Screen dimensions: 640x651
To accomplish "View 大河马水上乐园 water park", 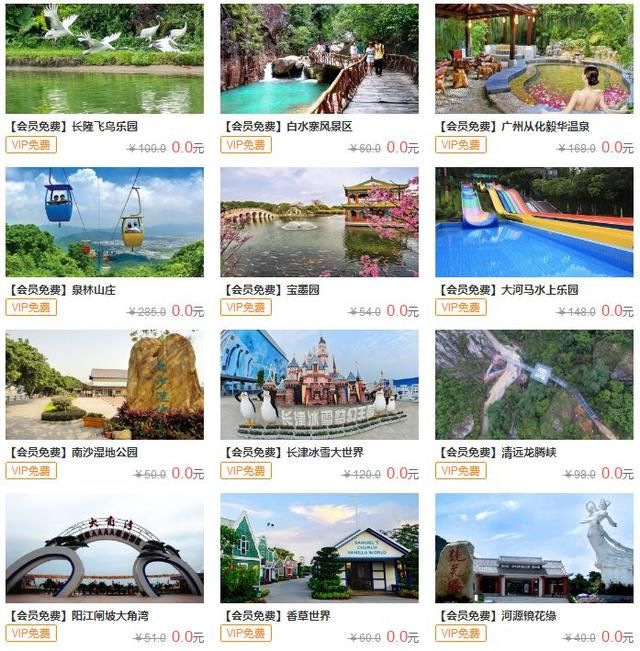I will click(x=534, y=222).
